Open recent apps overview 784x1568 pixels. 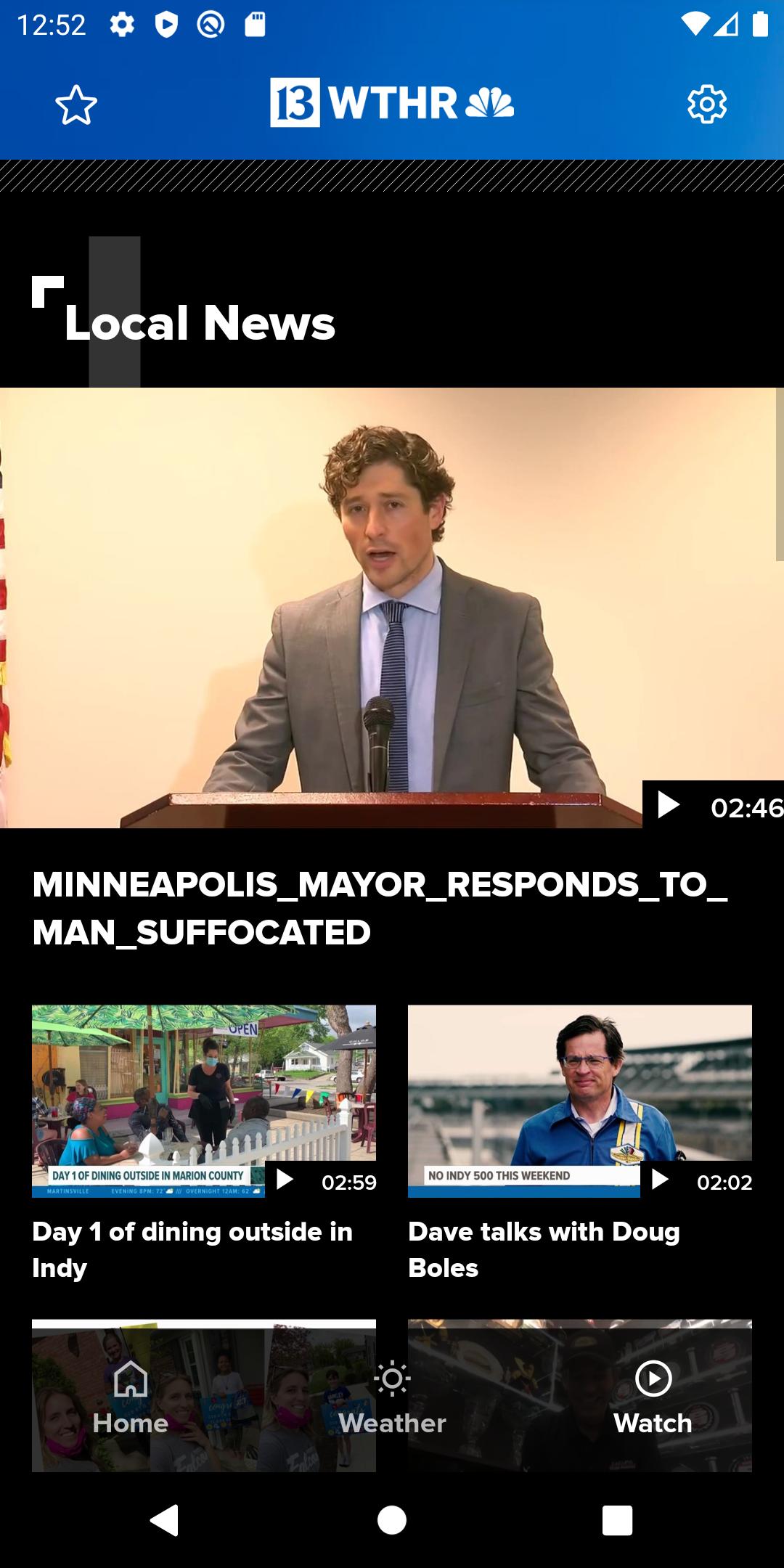coord(617,1519)
